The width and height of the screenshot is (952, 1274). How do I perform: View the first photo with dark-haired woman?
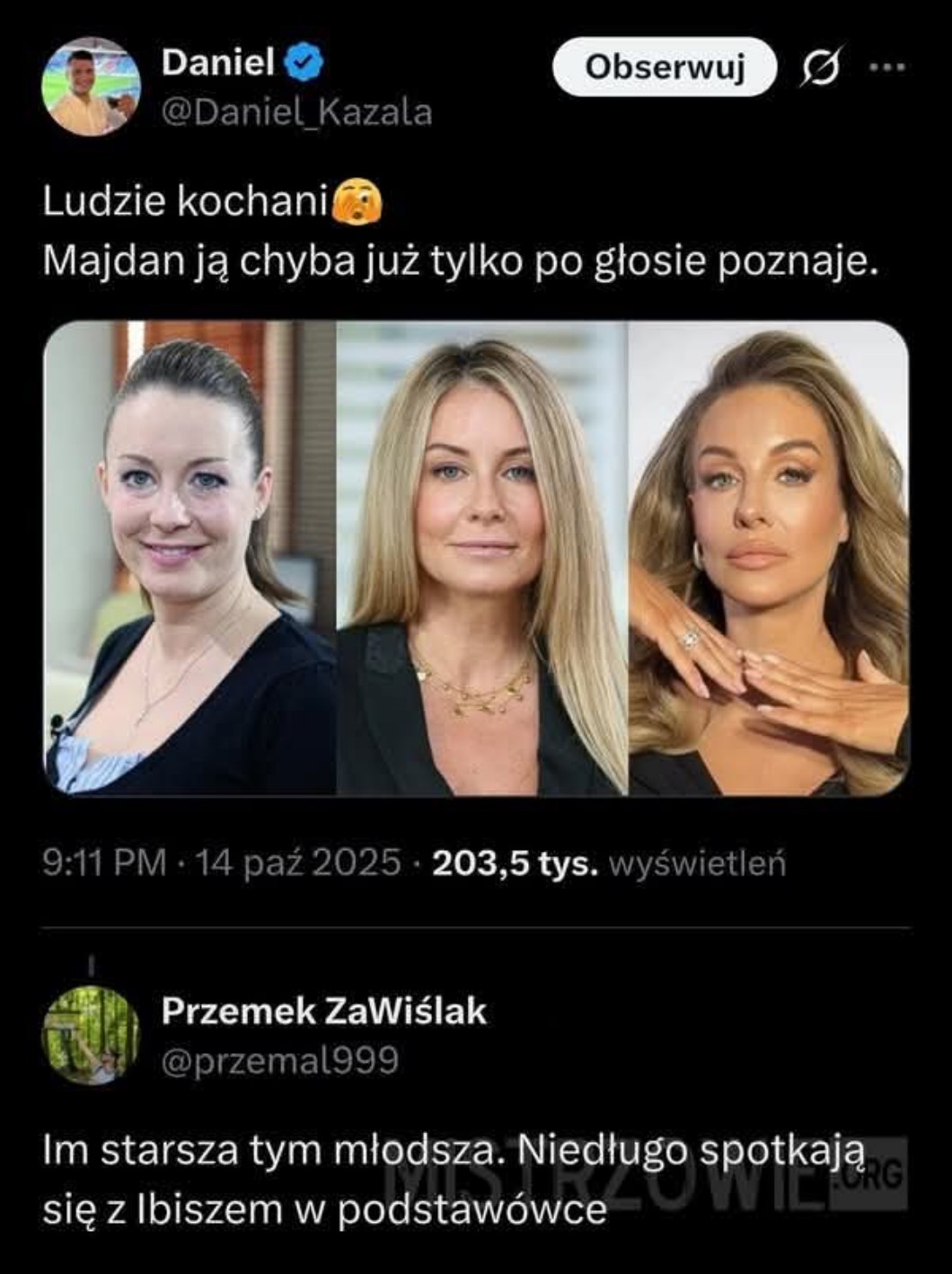click(190, 557)
